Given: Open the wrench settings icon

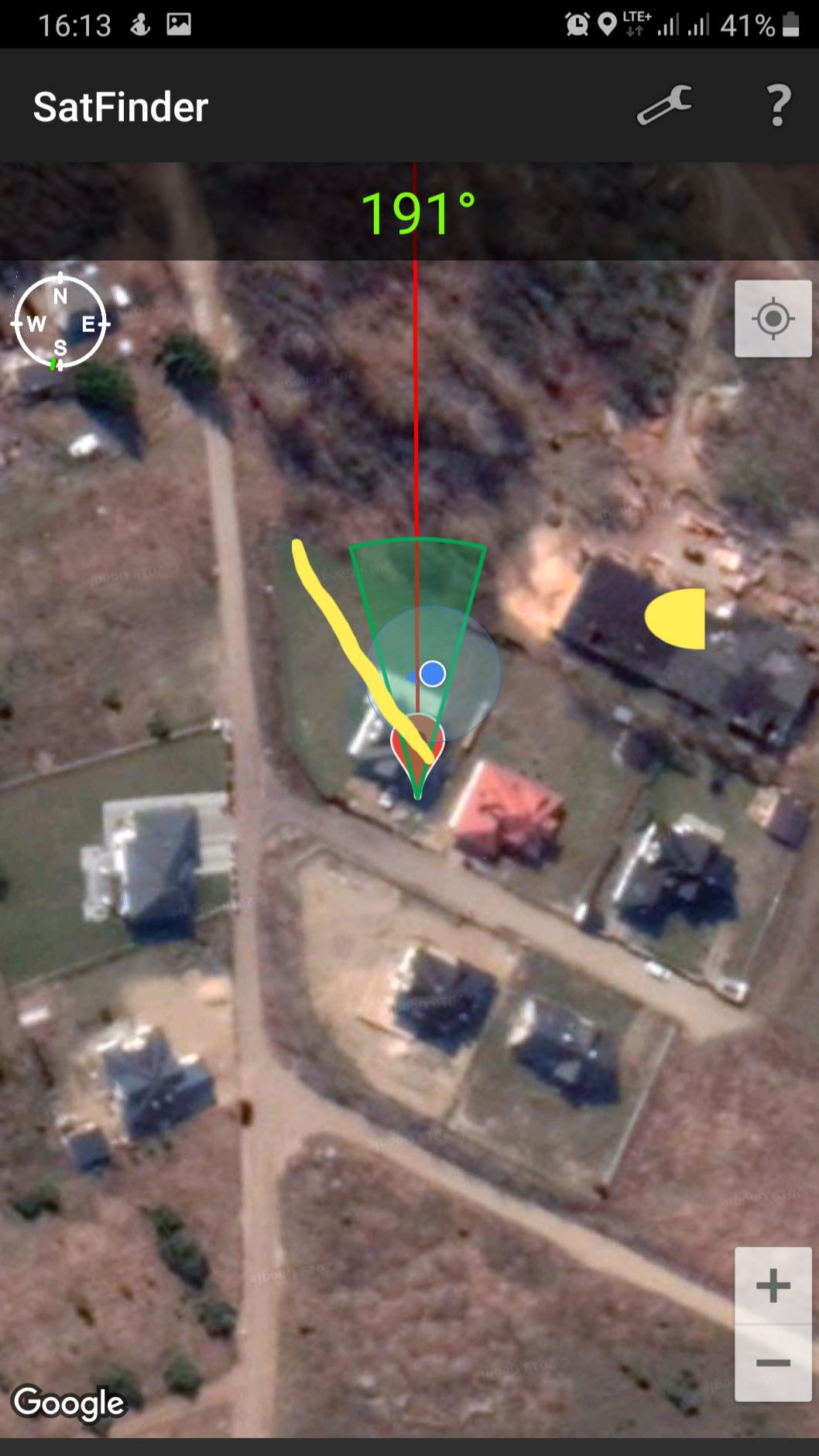Looking at the screenshot, I should click(664, 105).
